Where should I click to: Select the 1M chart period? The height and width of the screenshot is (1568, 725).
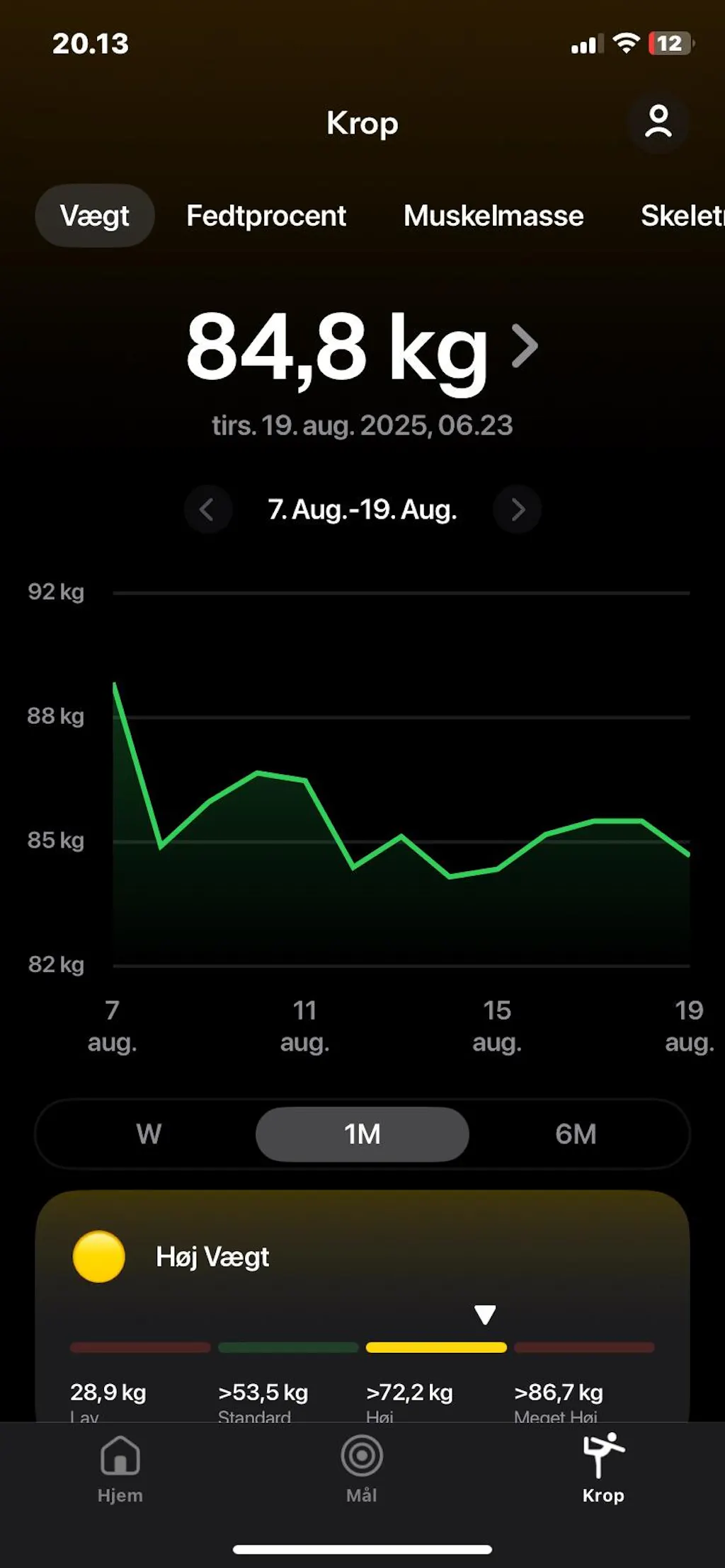point(362,1134)
